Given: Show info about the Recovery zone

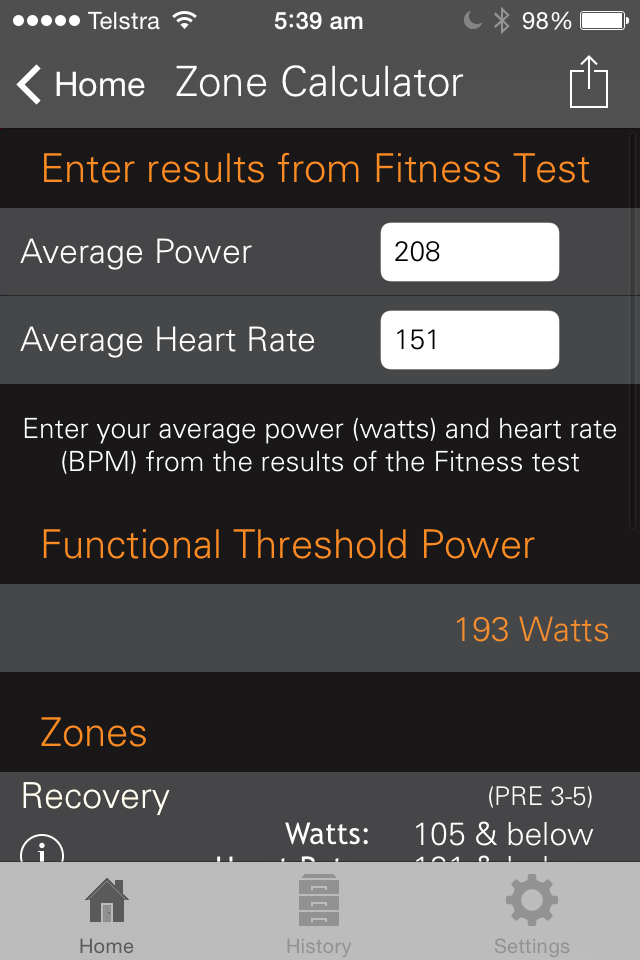Looking at the screenshot, I should [x=42, y=850].
